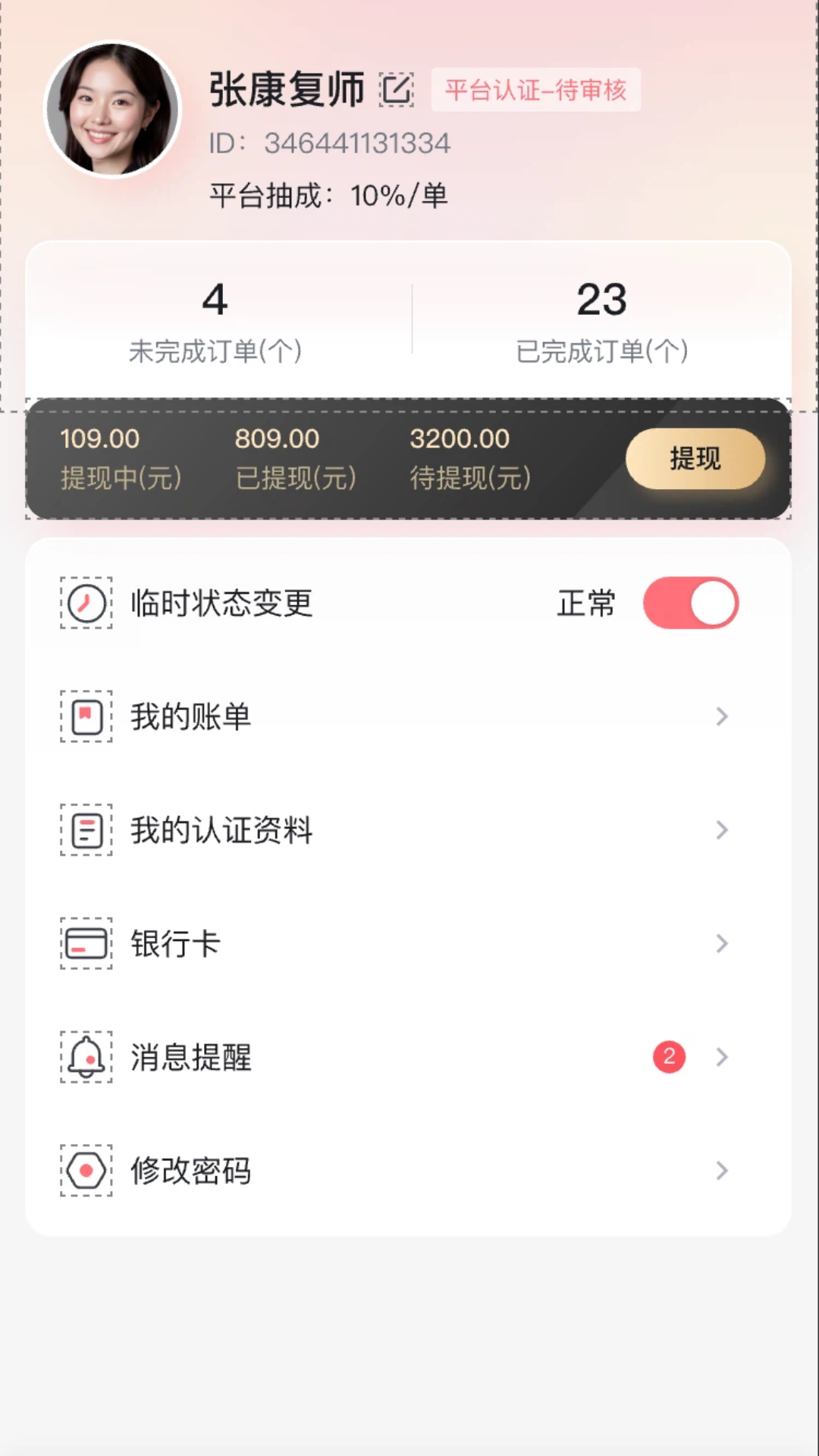Open 消息提醒 notifications
819x1456 pixels.
pyautogui.click(x=409, y=1057)
